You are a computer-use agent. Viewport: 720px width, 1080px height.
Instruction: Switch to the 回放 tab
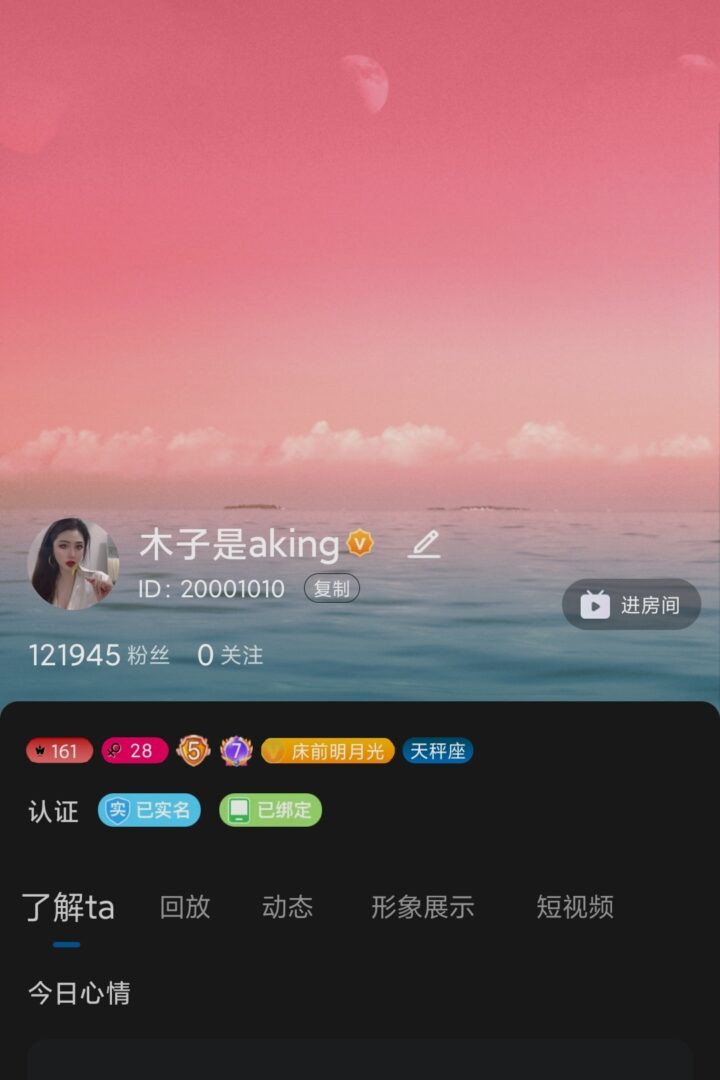coord(185,907)
